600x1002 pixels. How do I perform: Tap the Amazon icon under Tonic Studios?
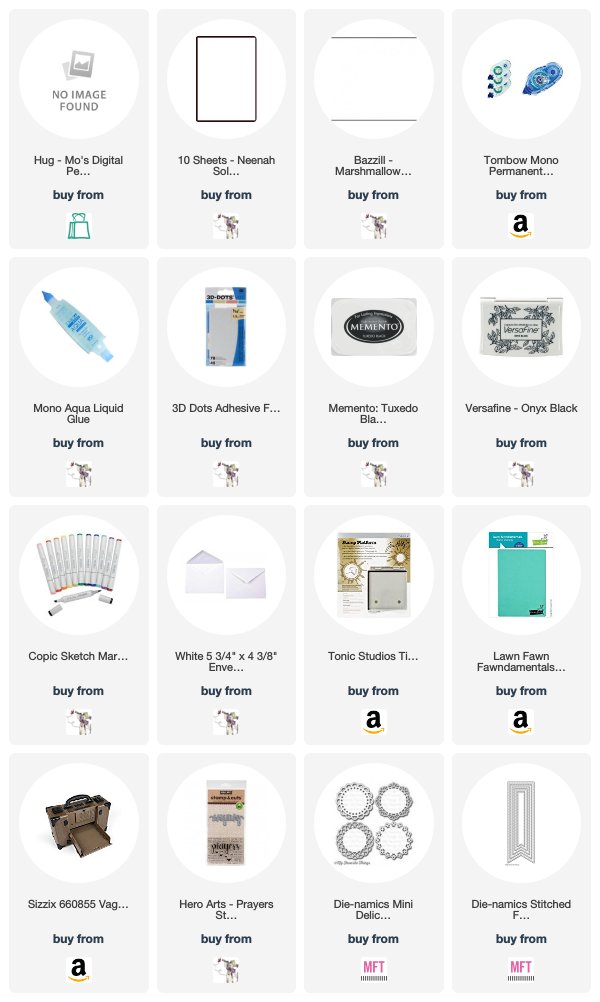click(374, 722)
